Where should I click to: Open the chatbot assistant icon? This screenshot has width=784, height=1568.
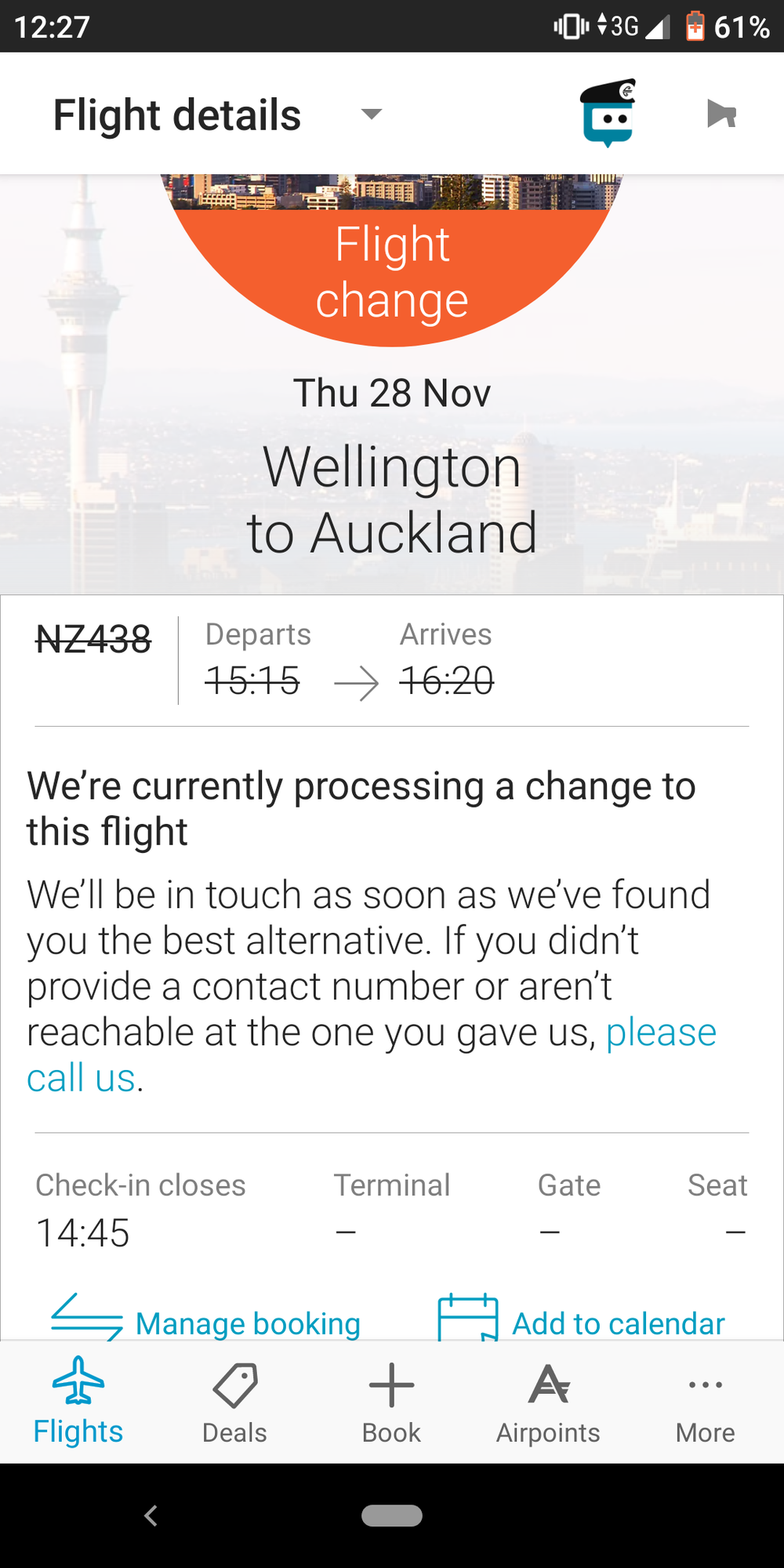tap(608, 113)
